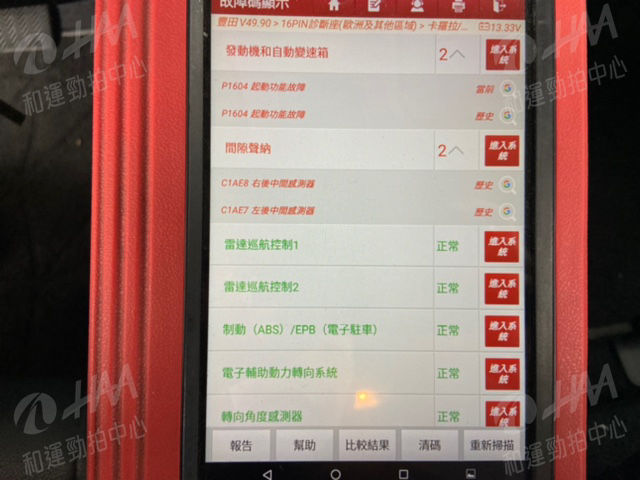Enter system for 電子輔助動力轉向系統

pyautogui.click(x=501, y=372)
